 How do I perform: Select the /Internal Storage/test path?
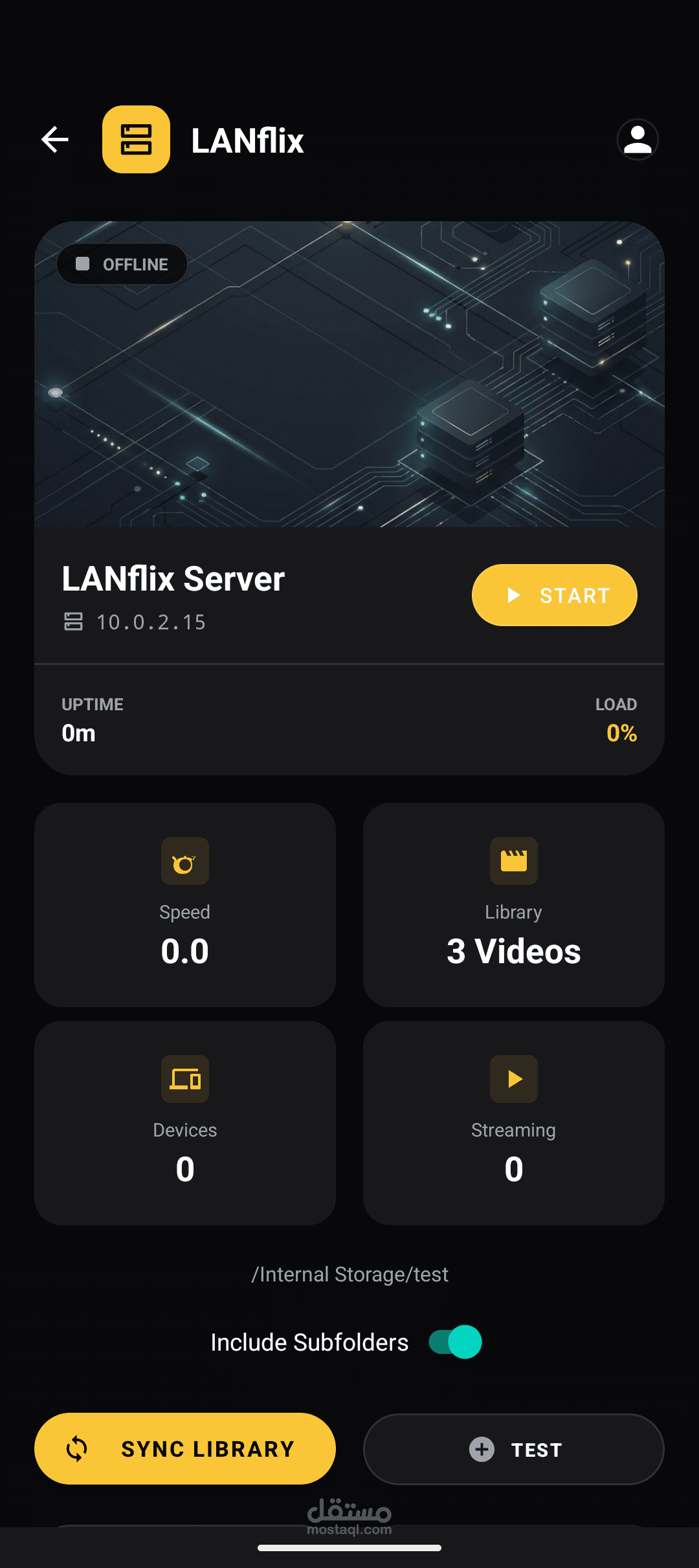349,1274
